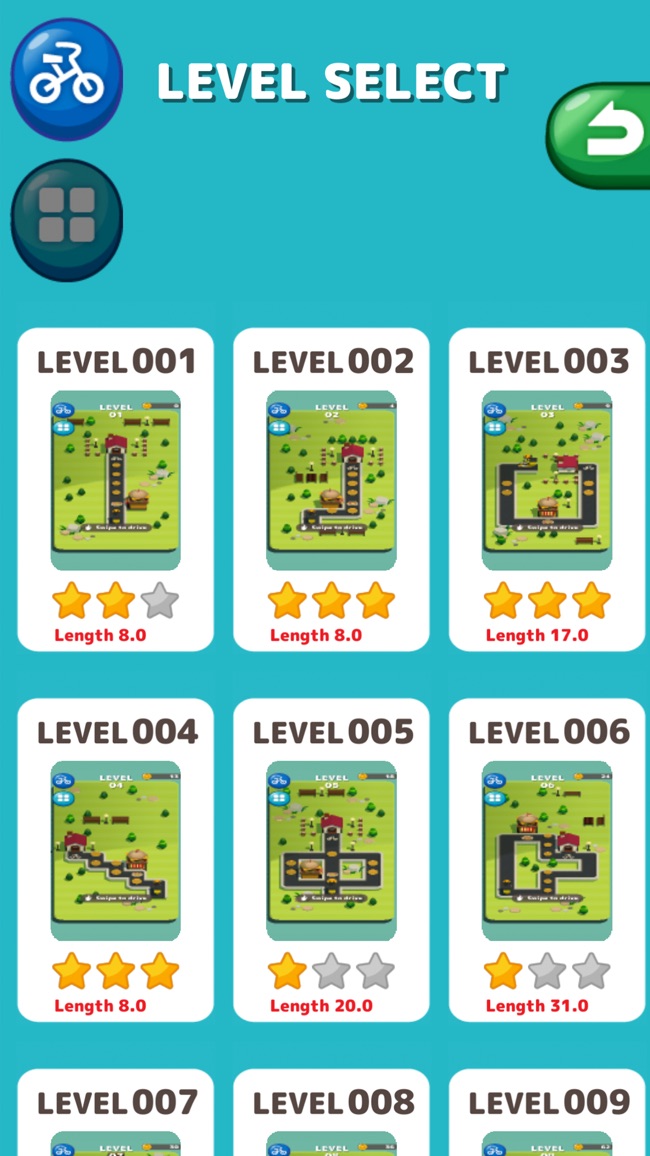The height and width of the screenshot is (1156, 650).
Task: Select Level 008
Action: [331, 1112]
